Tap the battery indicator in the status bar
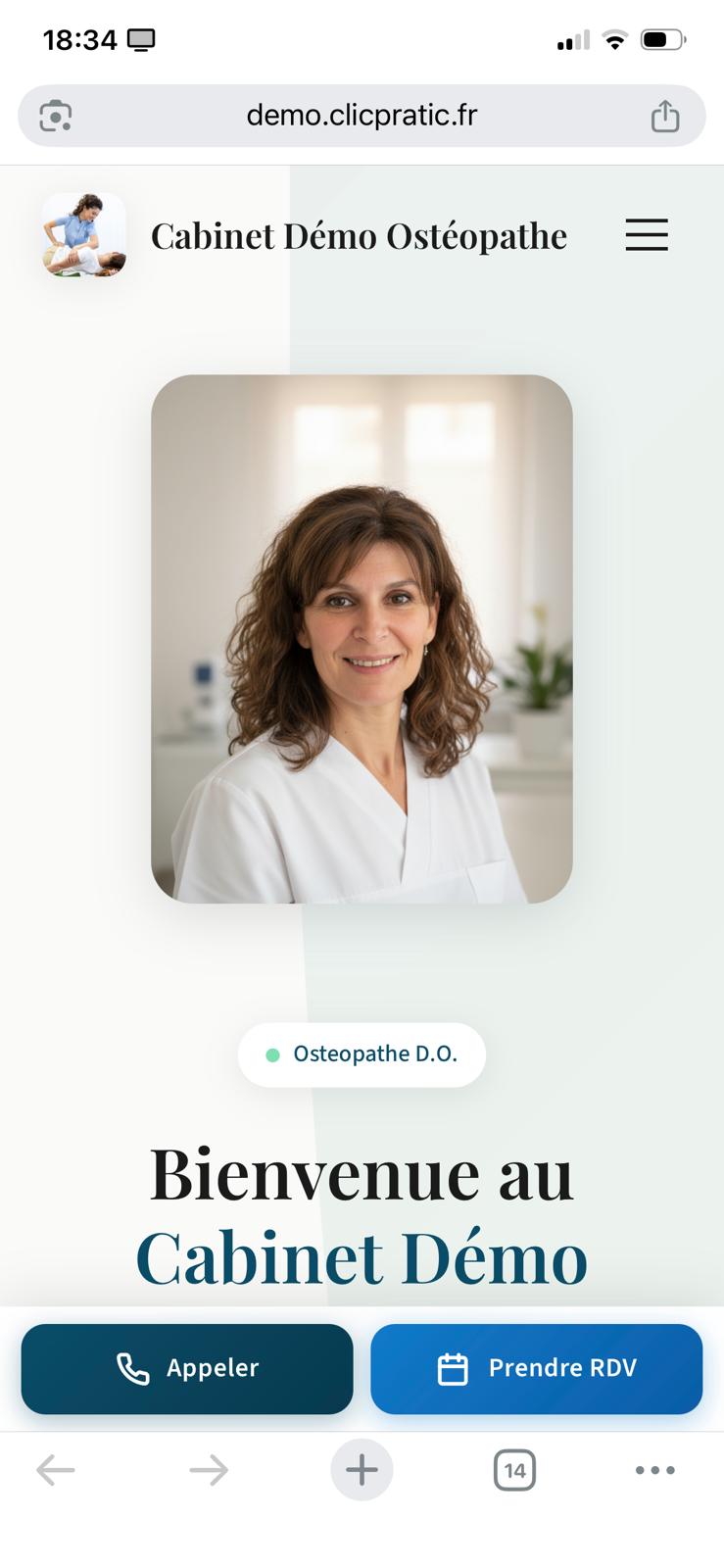724x1568 pixels. [662, 39]
